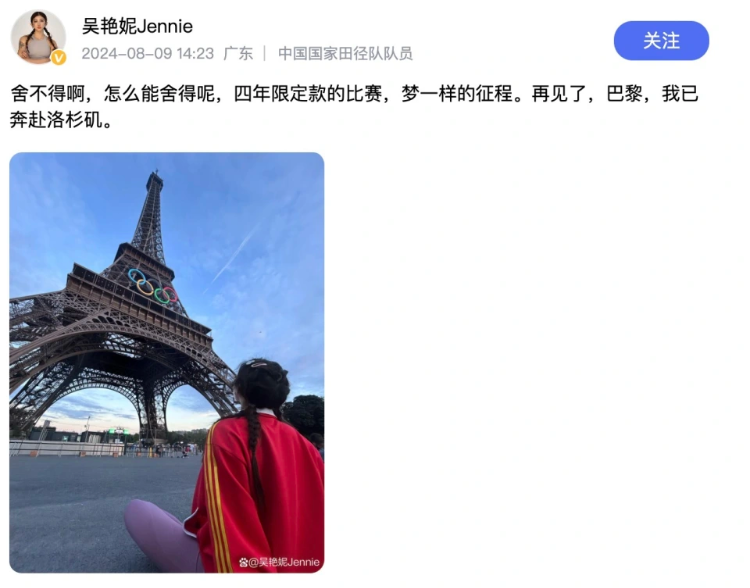The image size is (750, 588).
Task: Open the username 吴艳妮Jennie link
Action: click(137, 26)
